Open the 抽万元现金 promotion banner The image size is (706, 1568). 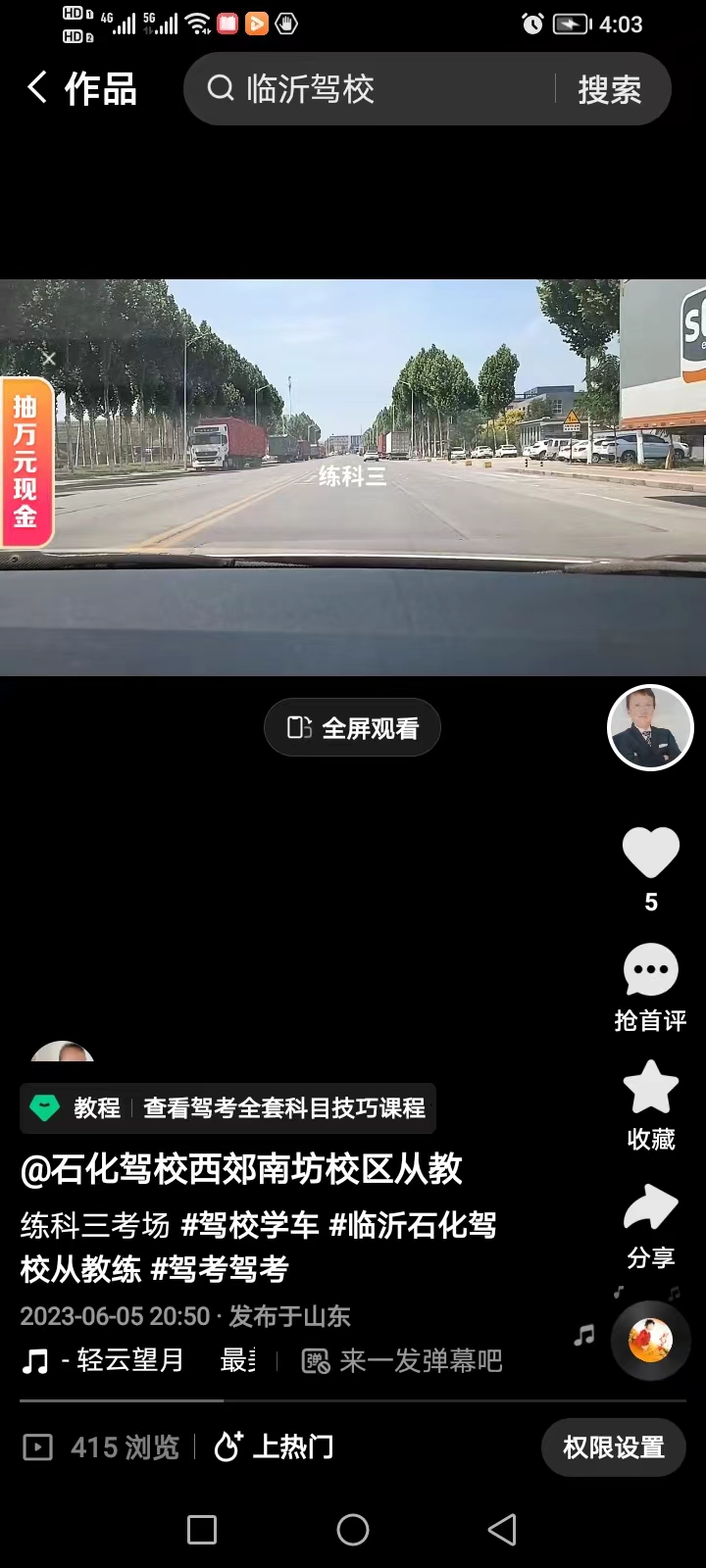[x=25, y=461]
